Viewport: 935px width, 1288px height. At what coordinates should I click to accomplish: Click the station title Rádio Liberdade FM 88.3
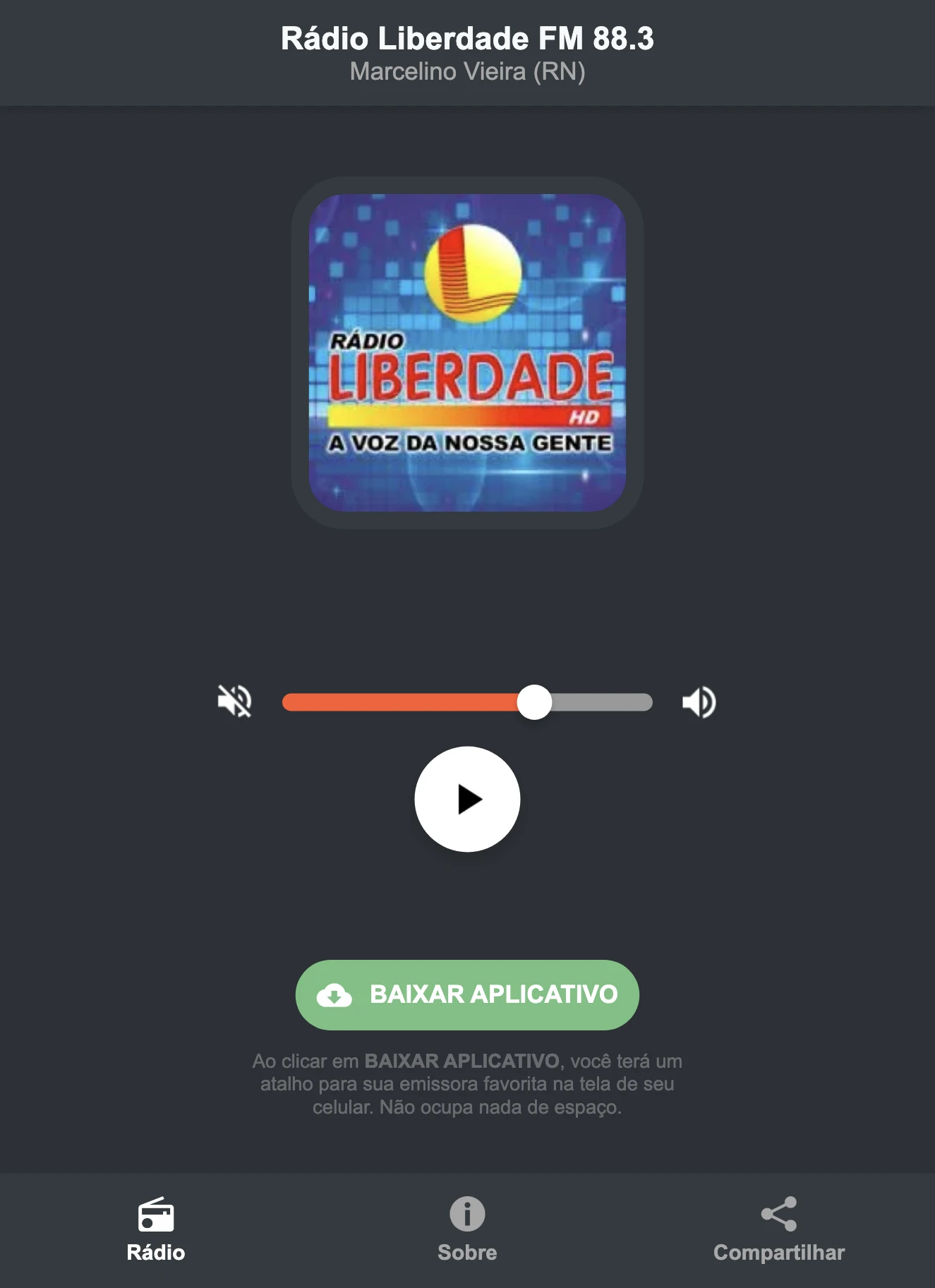point(467,40)
